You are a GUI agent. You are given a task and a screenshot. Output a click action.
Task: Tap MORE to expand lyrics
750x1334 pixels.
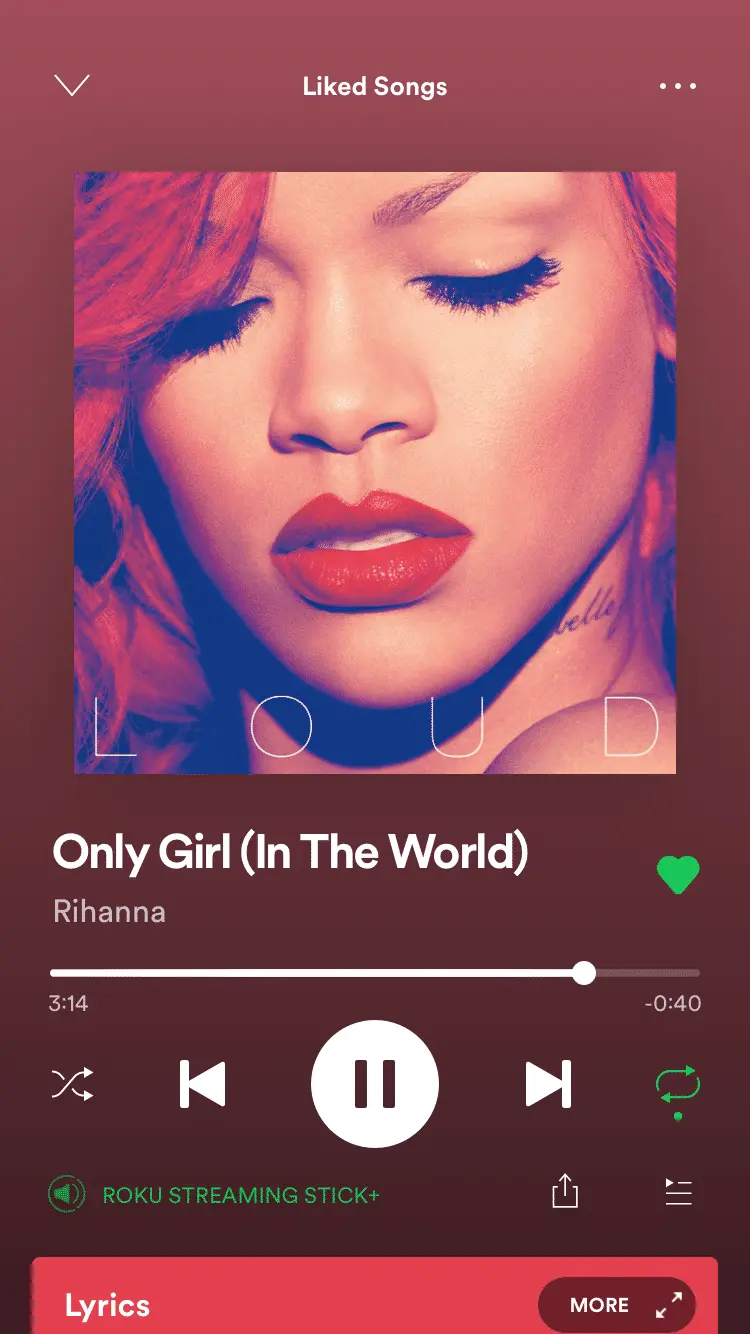point(616,1305)
